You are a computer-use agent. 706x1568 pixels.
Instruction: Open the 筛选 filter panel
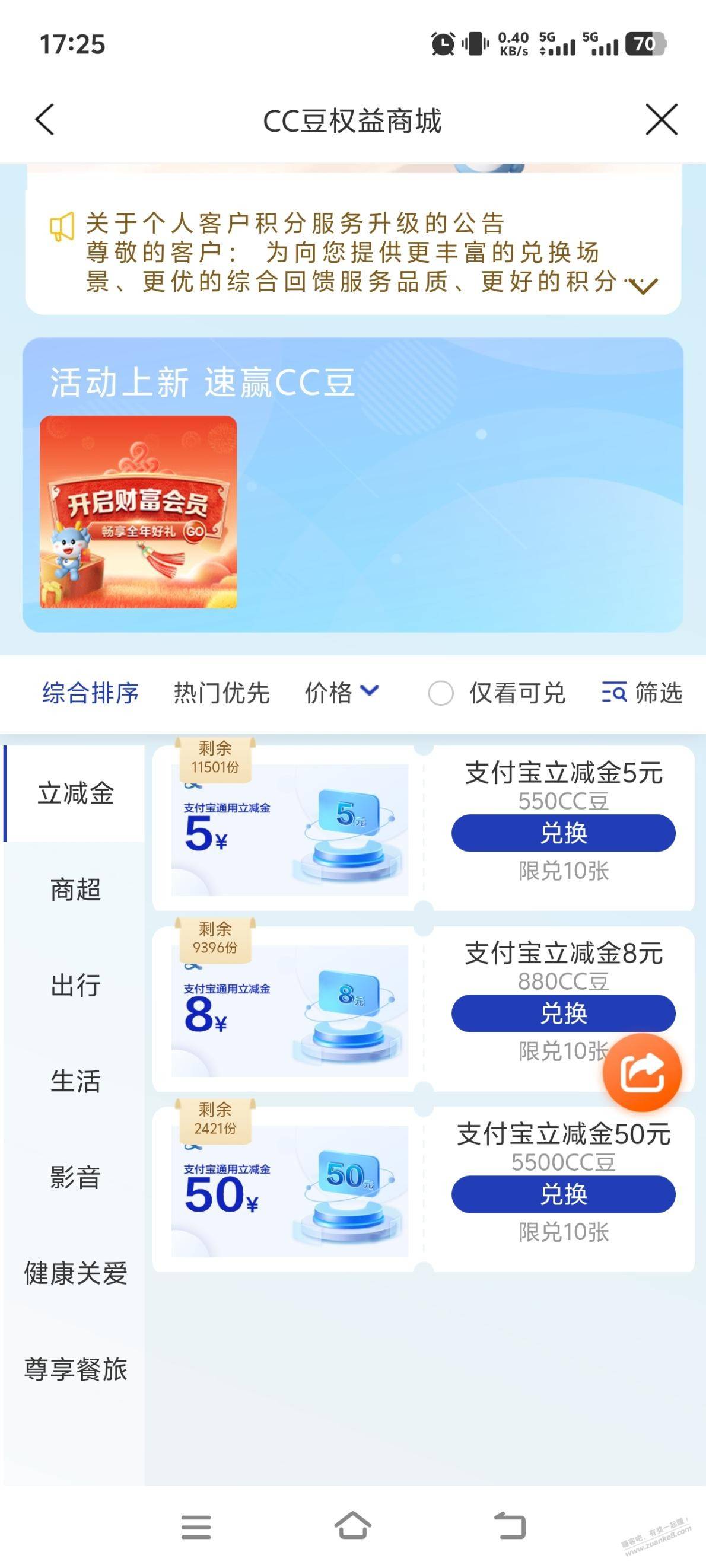coord(641,693)
